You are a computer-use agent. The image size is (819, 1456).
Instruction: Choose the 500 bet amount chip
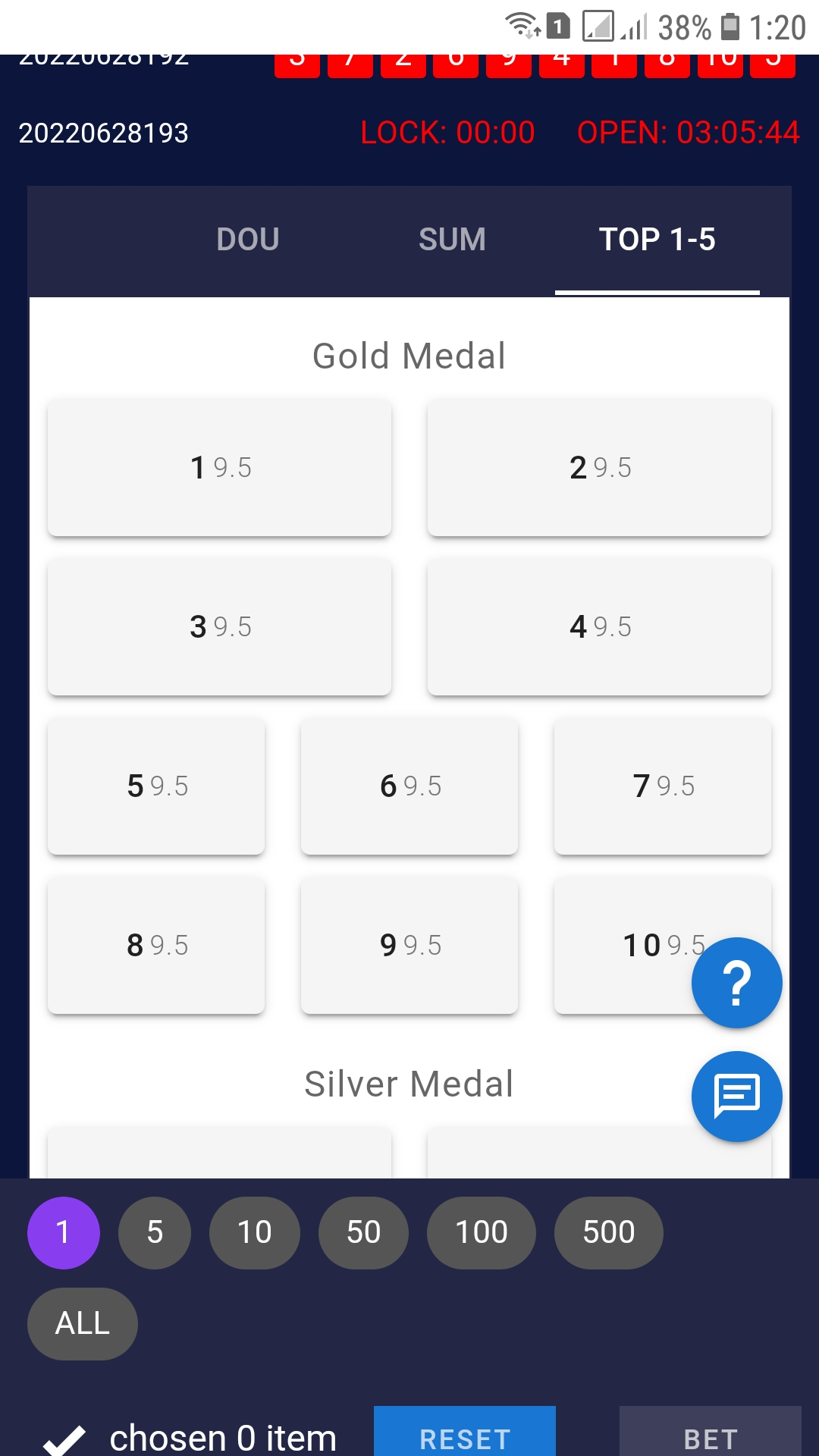(x=609, y=1233)
